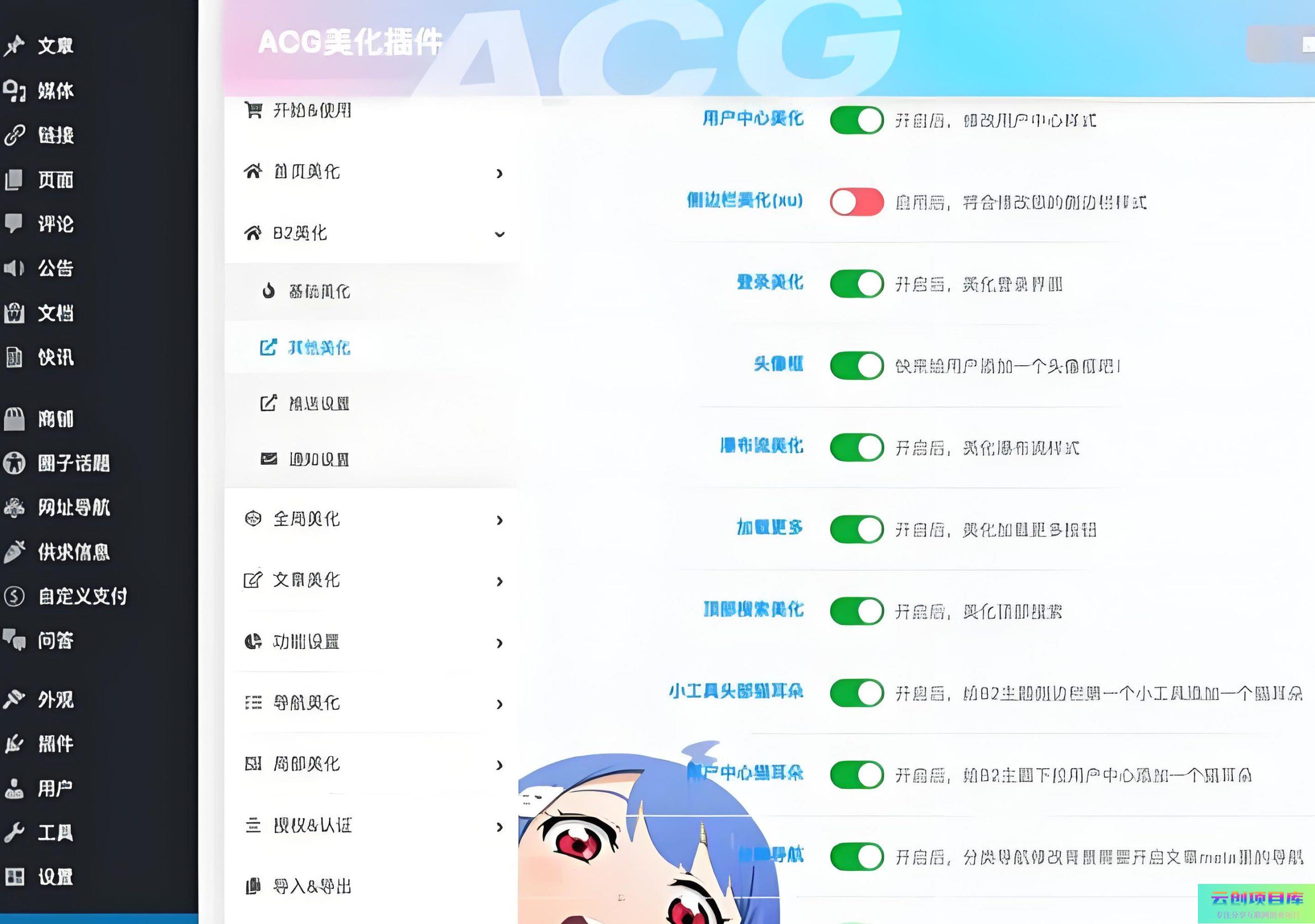Expand 首页美化 section
Viewport: 1315px width, 924px height.
click(372, 172)
